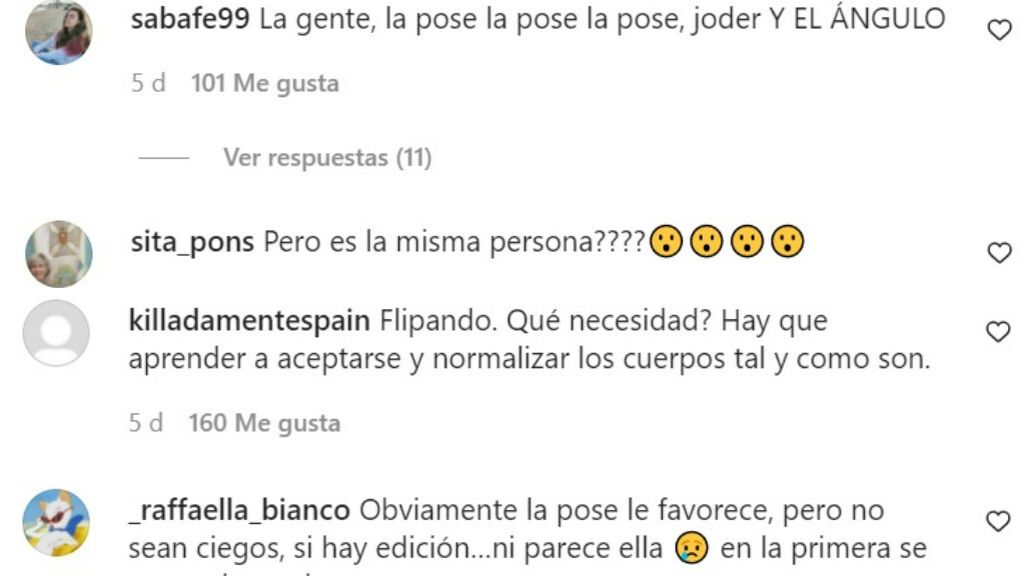Expand Ver respuestas (11)
This screenshot has width=1024, height=576.
coord(327,158)
